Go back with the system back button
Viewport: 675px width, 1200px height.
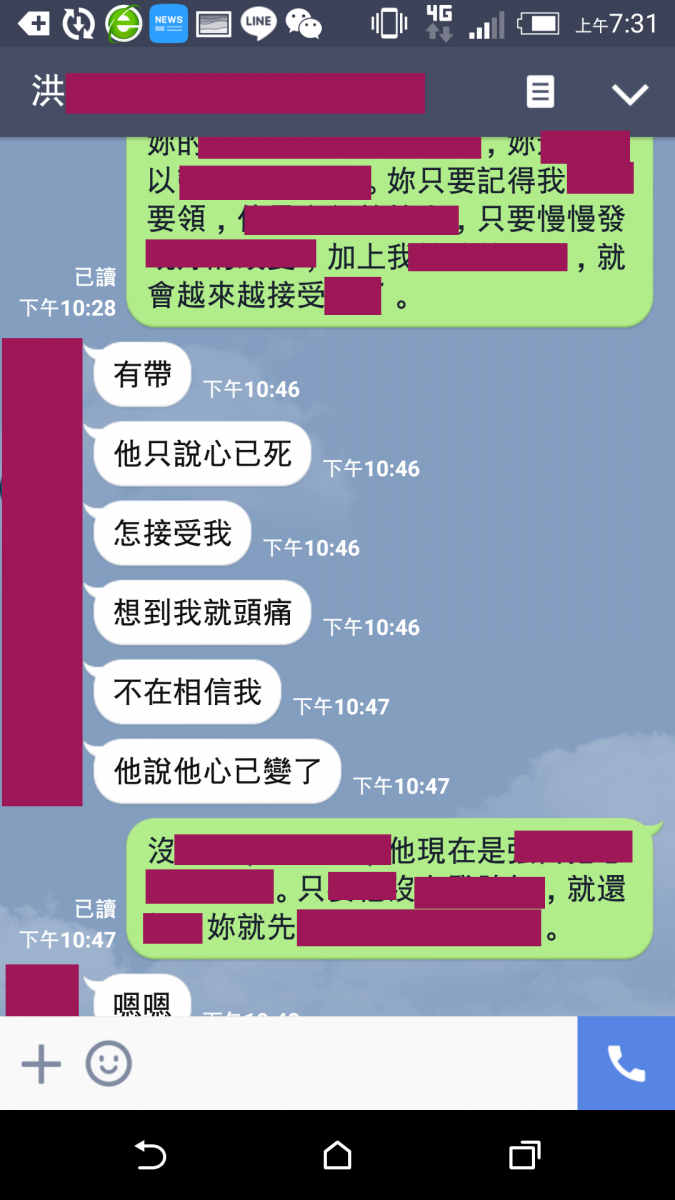coord(150,1156)
